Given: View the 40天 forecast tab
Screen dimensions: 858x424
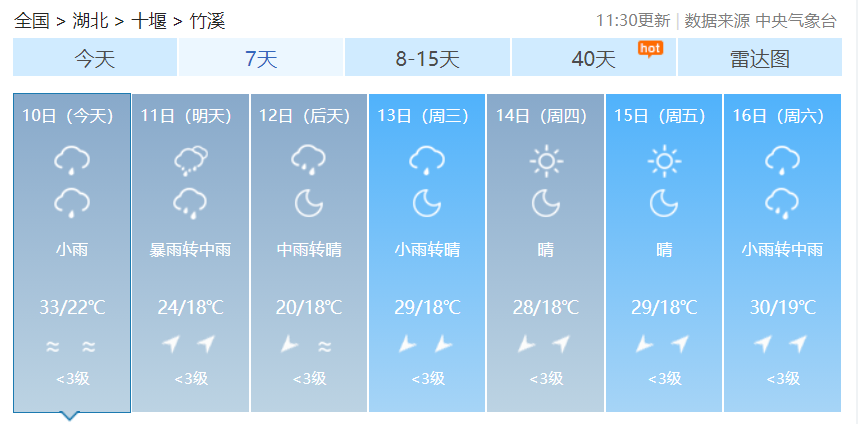Looking at the screenshot, I should tap(594, 59).
